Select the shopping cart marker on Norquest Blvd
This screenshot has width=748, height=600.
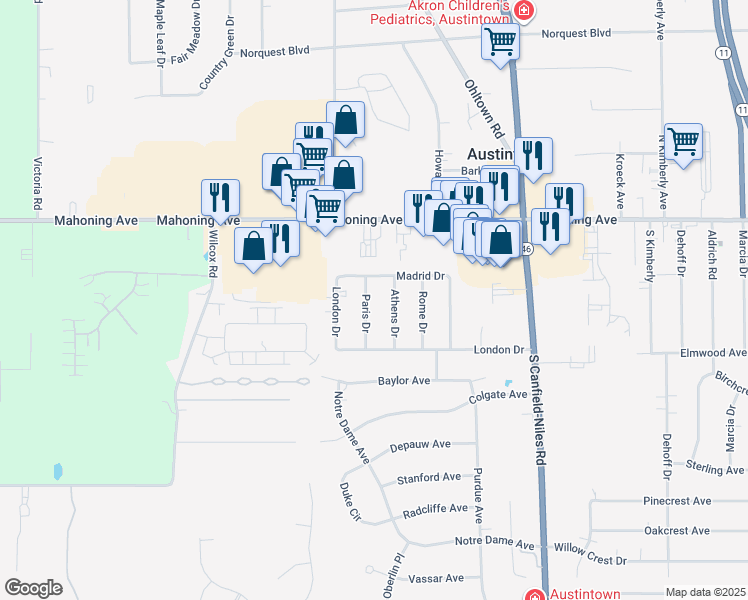(500, 43)
